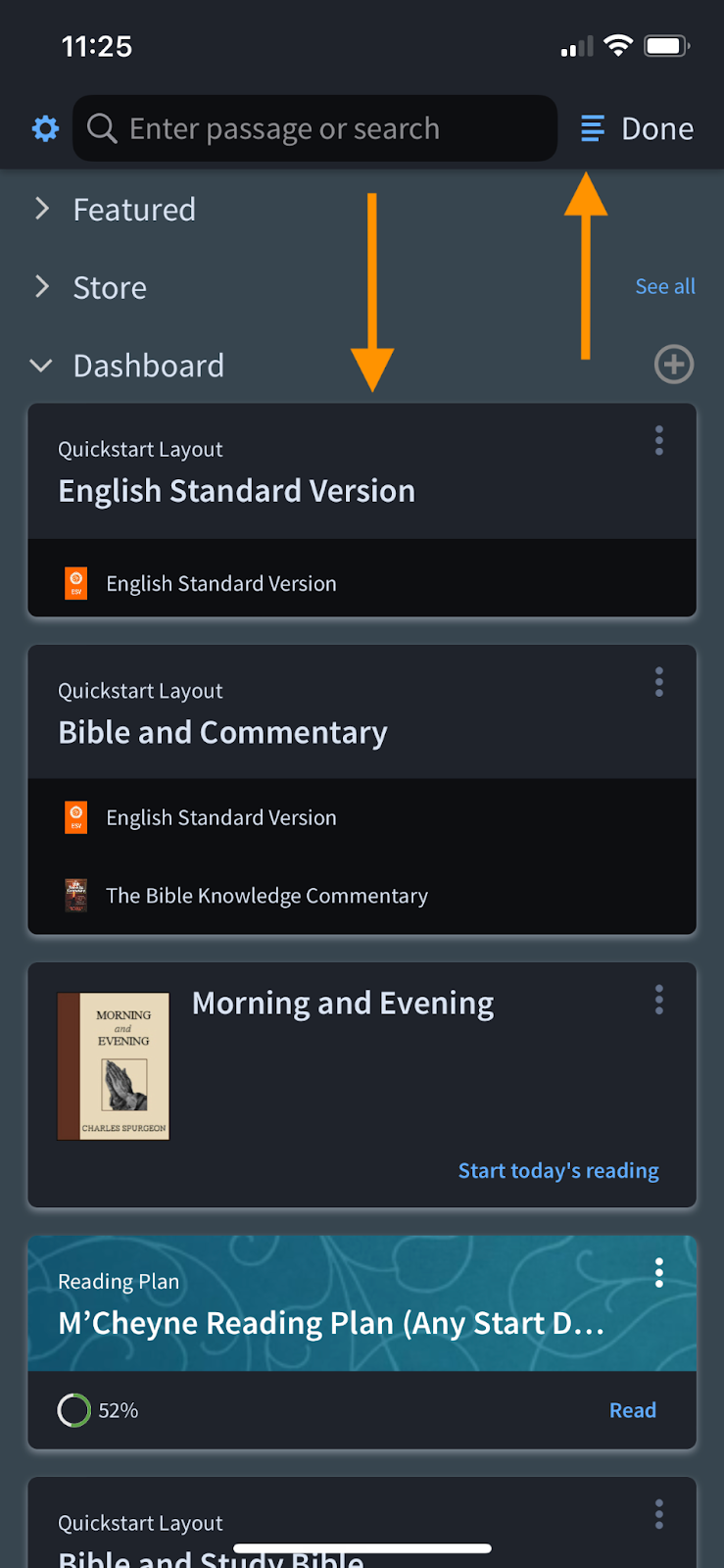Open the settings gear icon
The image size is (724, 1568).
45,128
